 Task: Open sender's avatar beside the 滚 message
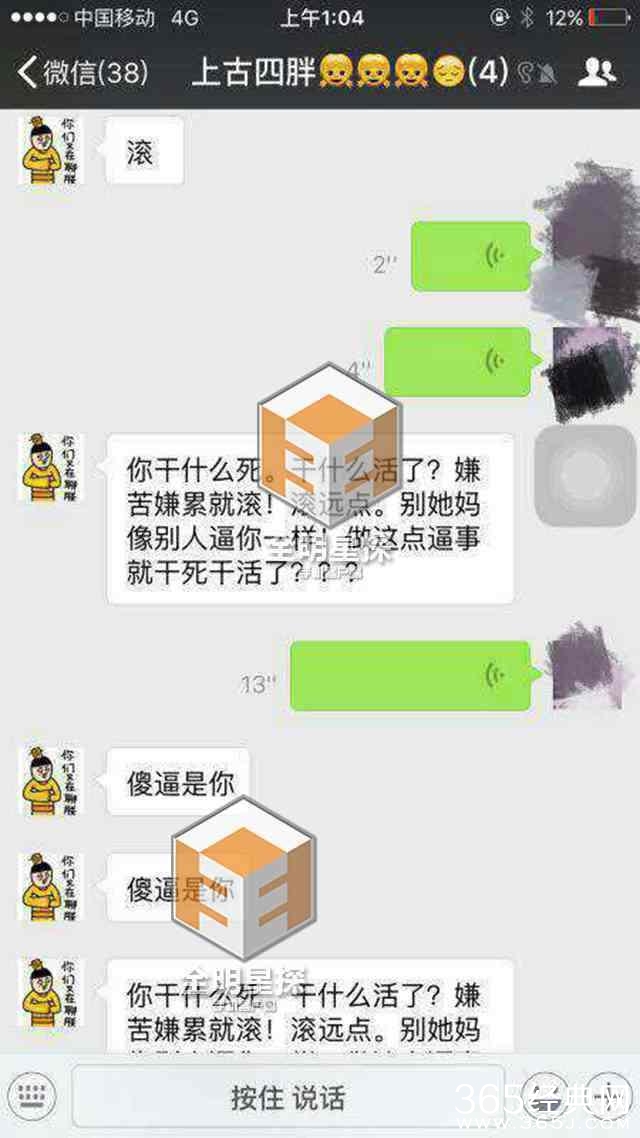[x=49, y=151]
